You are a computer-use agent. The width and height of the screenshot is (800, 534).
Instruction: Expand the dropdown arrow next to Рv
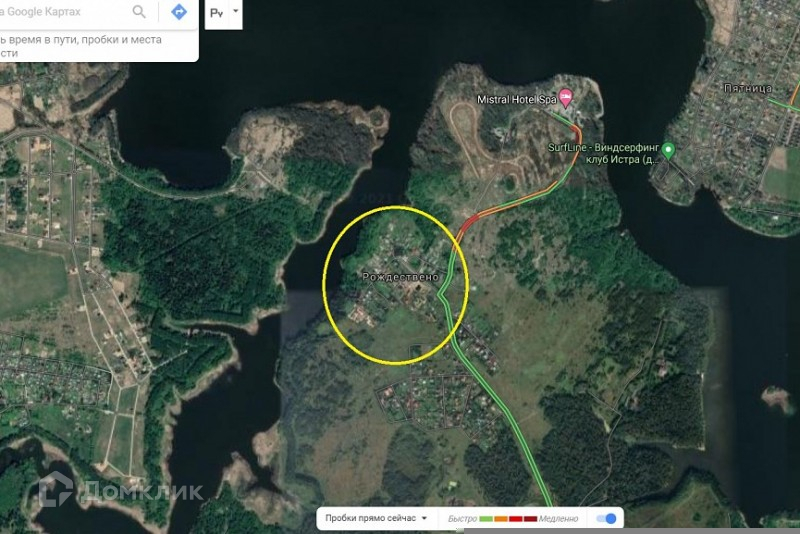236,13
